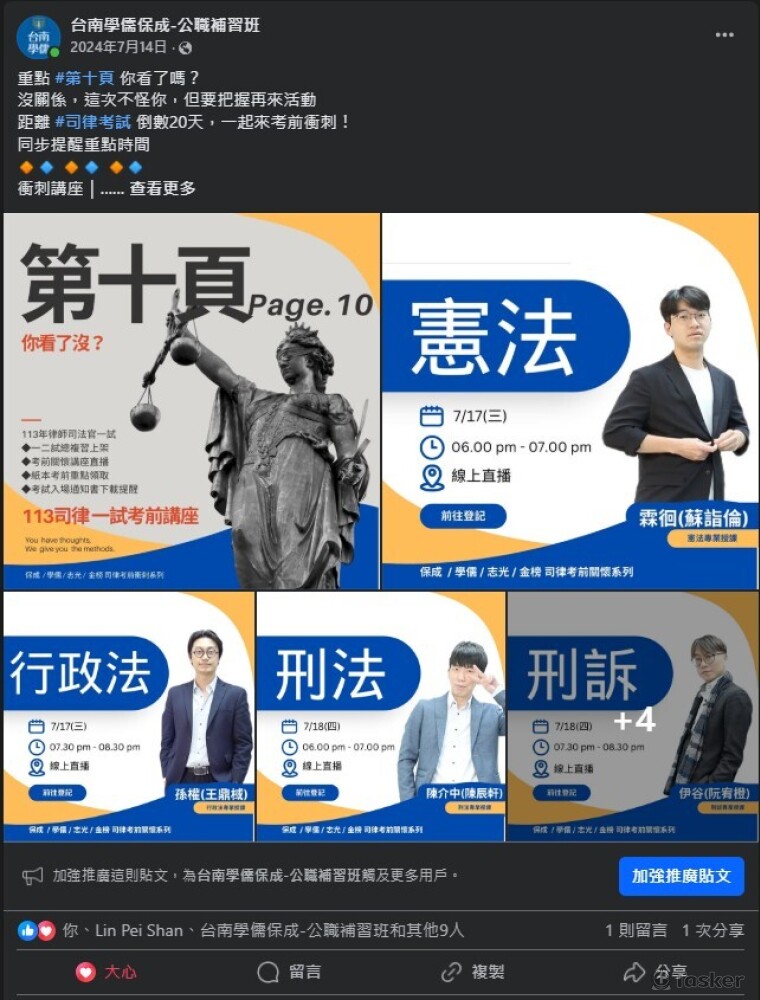
Task: Tap the #第十頁 hashtag
Action: [x=85, y=77]
